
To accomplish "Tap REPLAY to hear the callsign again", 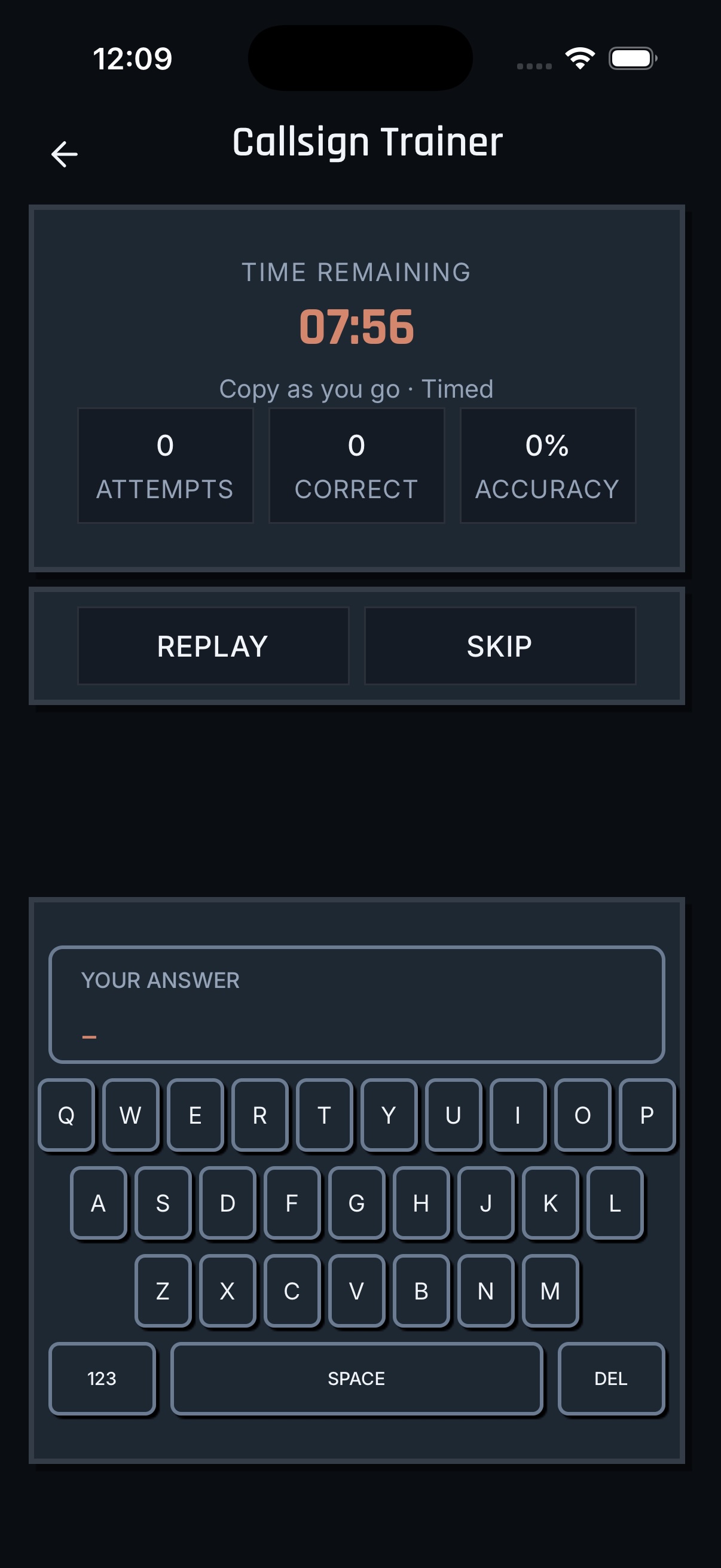I will point(212,645).
